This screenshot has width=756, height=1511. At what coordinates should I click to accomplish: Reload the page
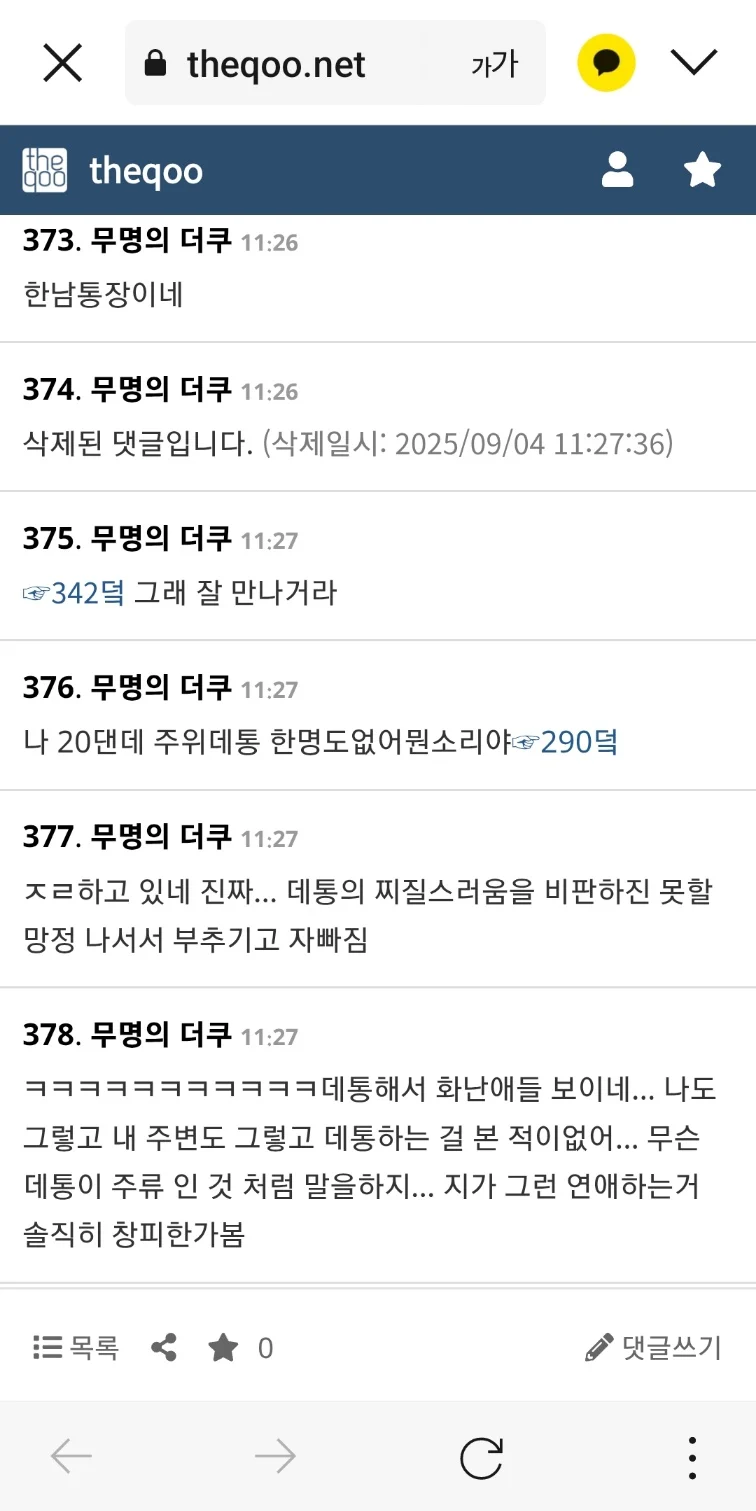click(481, 1458)
